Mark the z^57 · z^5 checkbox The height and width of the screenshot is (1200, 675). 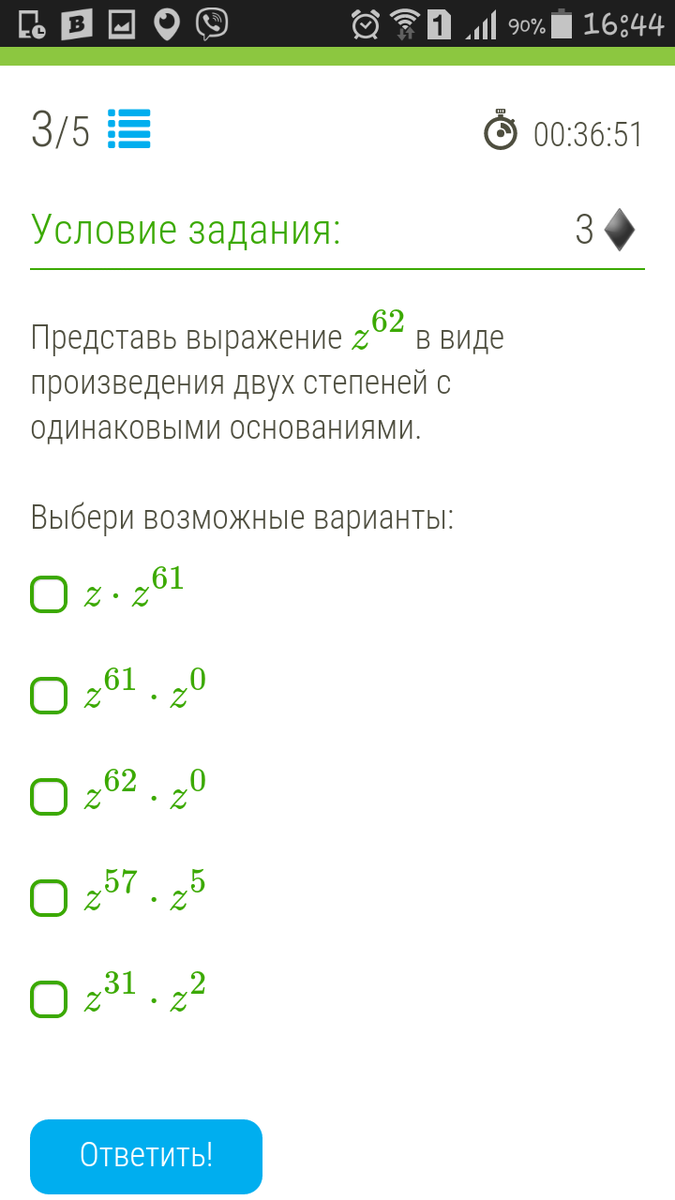[x=49, y=898]
